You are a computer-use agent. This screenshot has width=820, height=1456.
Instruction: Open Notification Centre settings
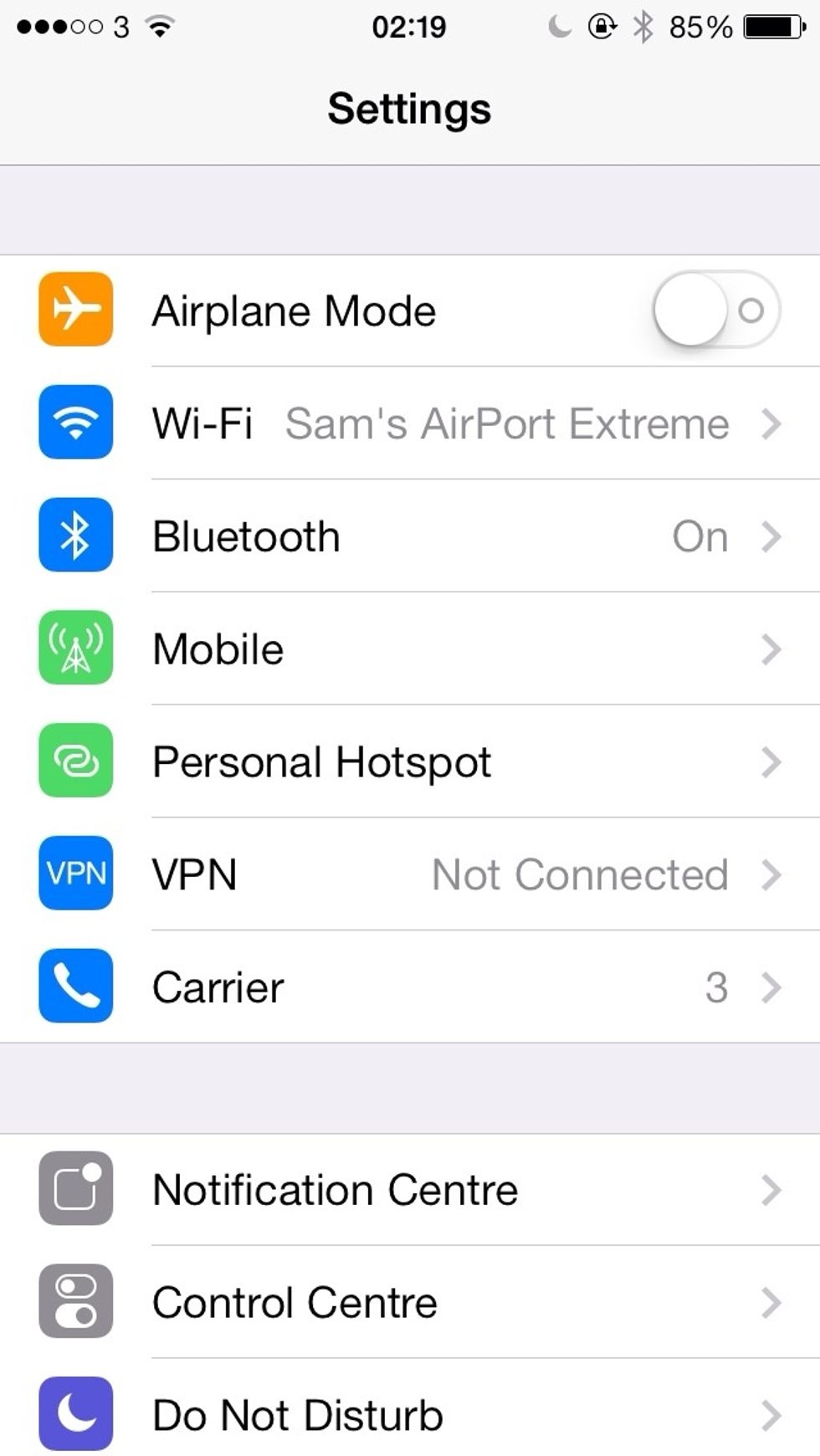pos(410,1190)
